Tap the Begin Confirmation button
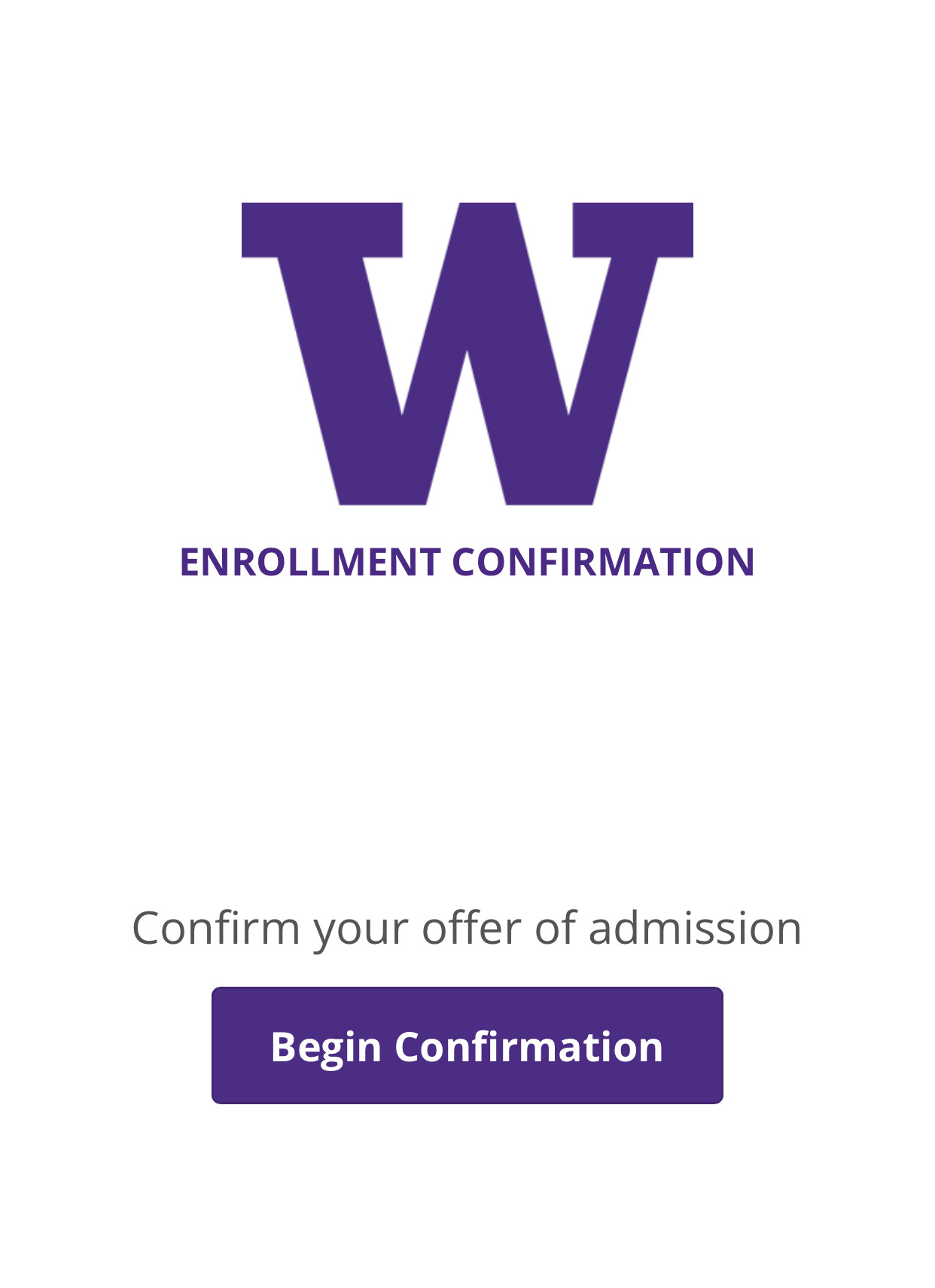The width and height of the screenshot is (935, 1288). pos(467,1045)
